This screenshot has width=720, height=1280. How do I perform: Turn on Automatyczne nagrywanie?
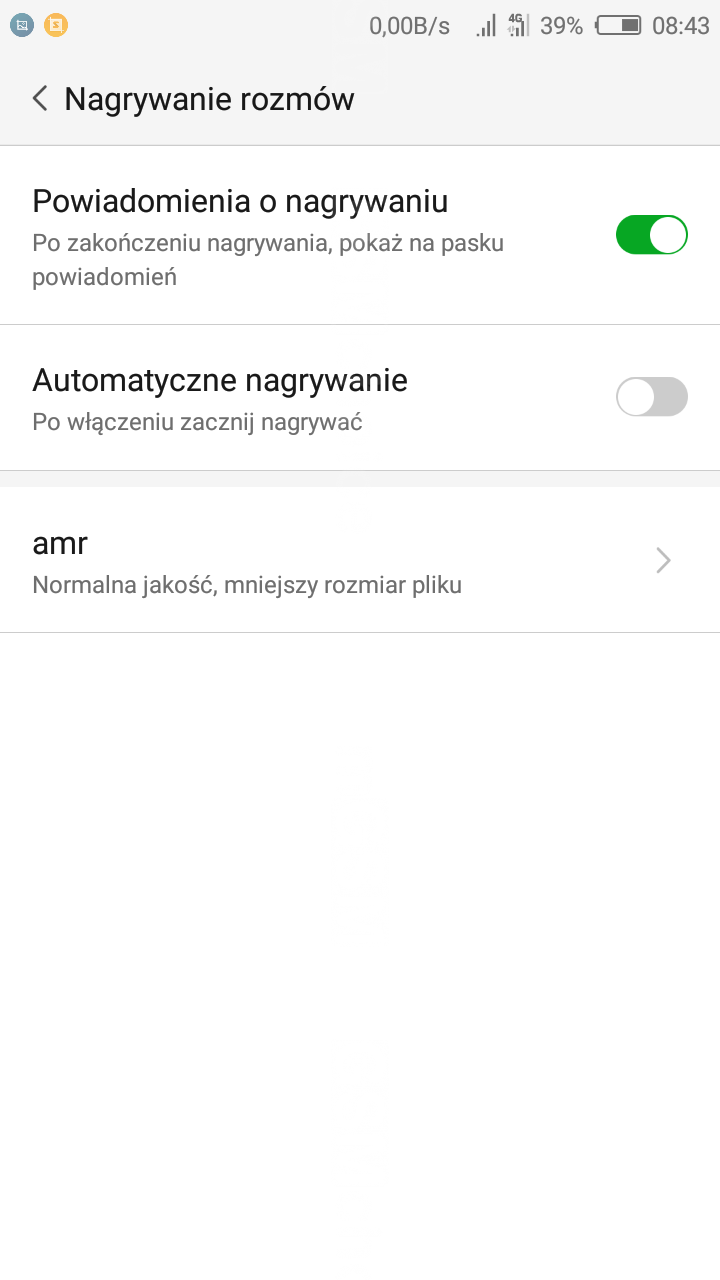pos(651,397)
